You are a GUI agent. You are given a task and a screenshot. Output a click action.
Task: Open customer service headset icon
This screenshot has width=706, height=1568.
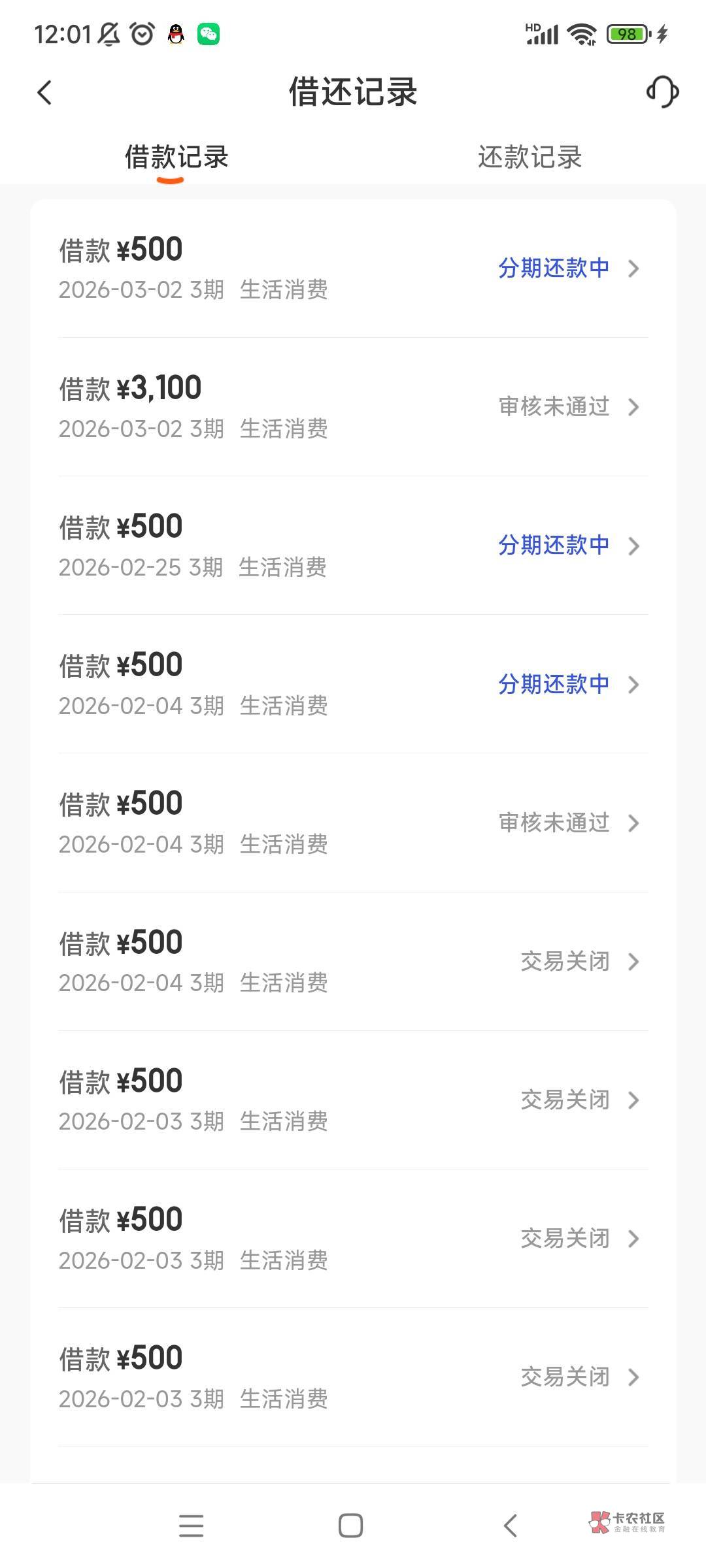click(662, 91)
